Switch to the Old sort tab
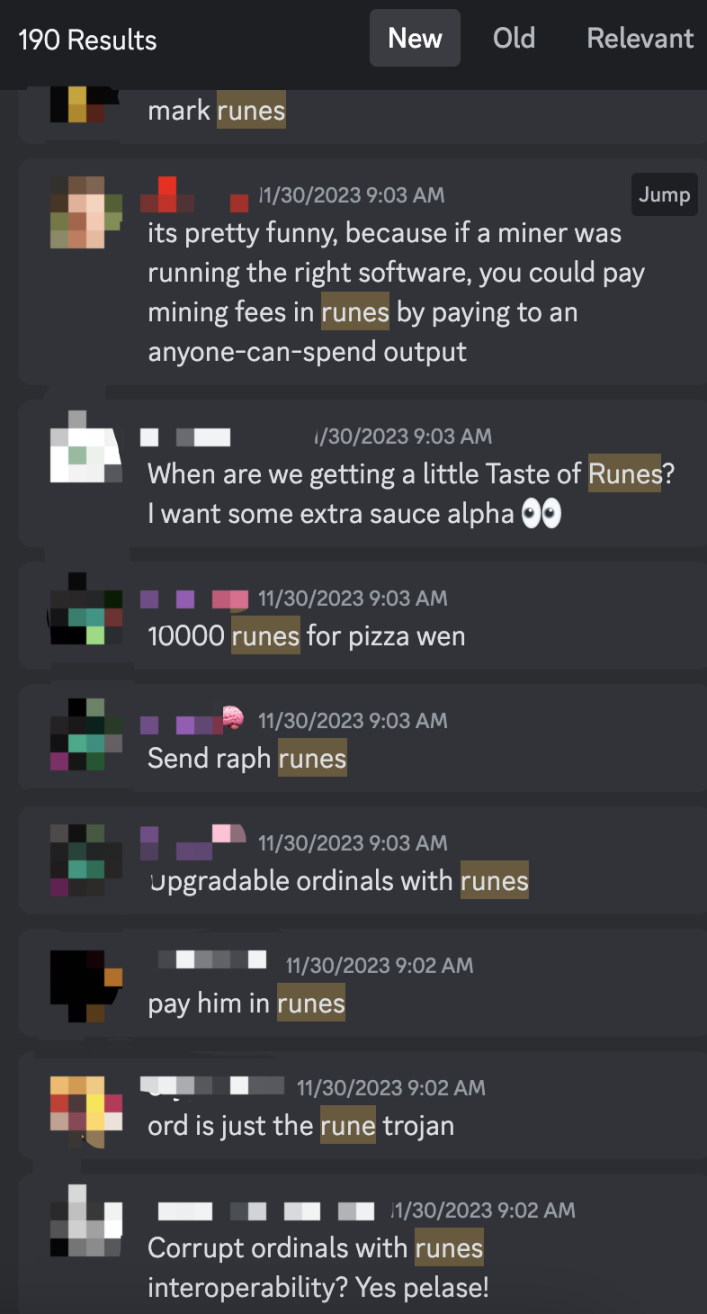The height and width of the screenshot is (1314, 707). (514, 39)
